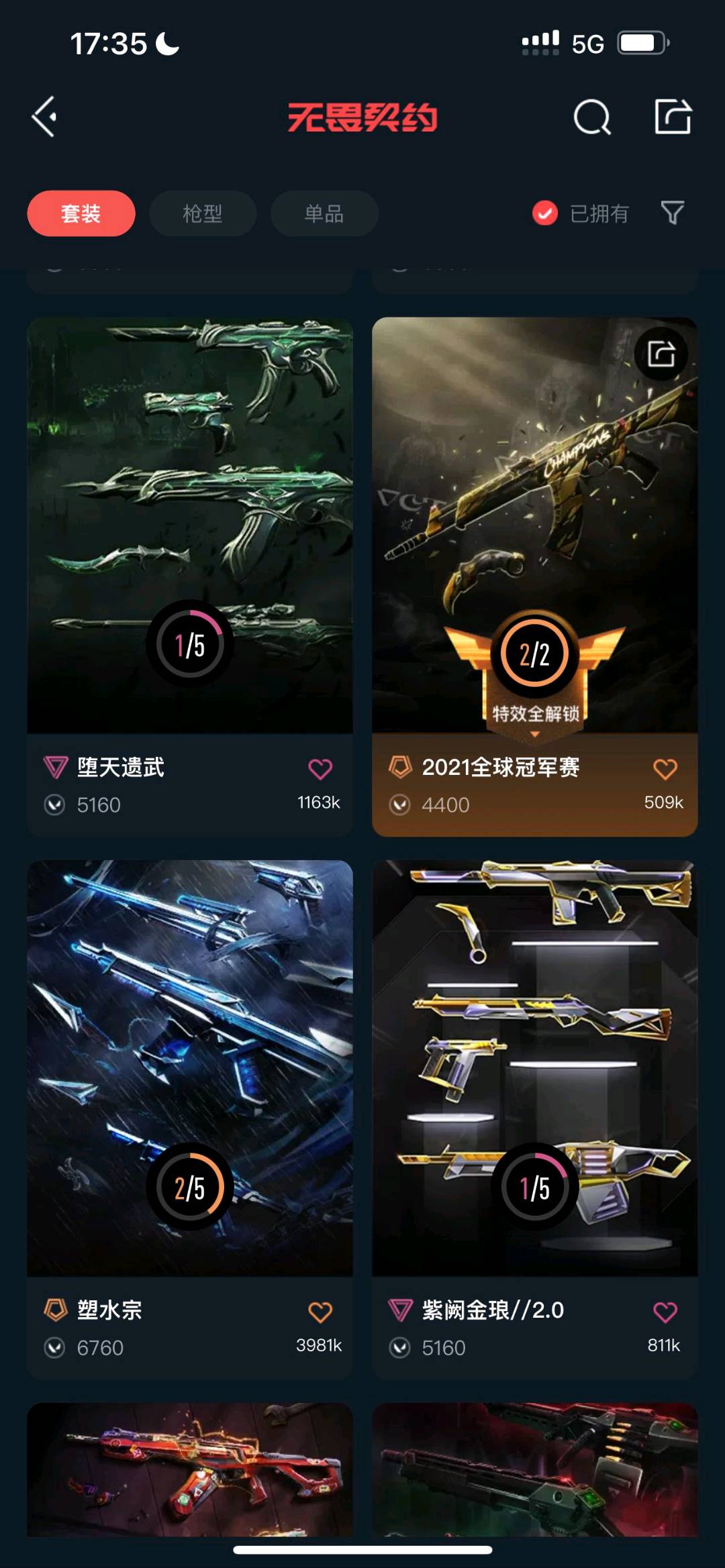Viewport: 725px width, 1568px height.
Task: Like the 紫阙金琅//2.0 bundle
Action: click(x=665, y=1312)
